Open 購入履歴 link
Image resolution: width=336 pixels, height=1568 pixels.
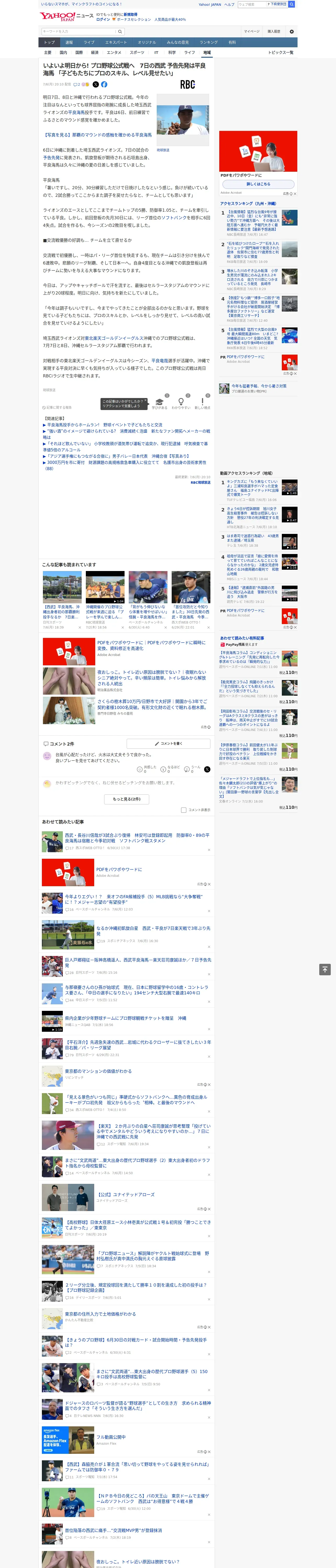(274, 31)
